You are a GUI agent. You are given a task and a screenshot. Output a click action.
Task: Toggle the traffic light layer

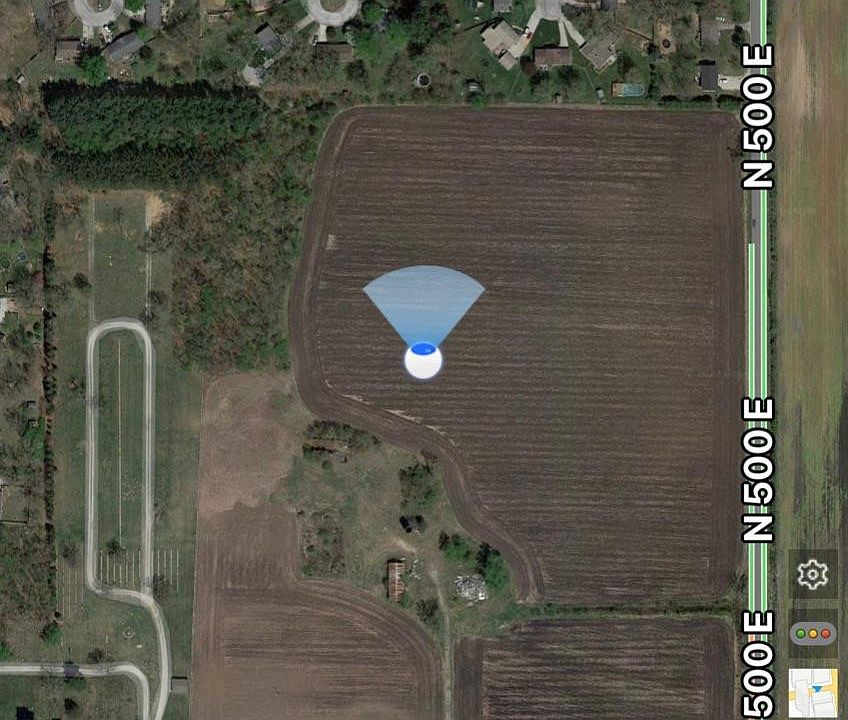tap(812, 633)
